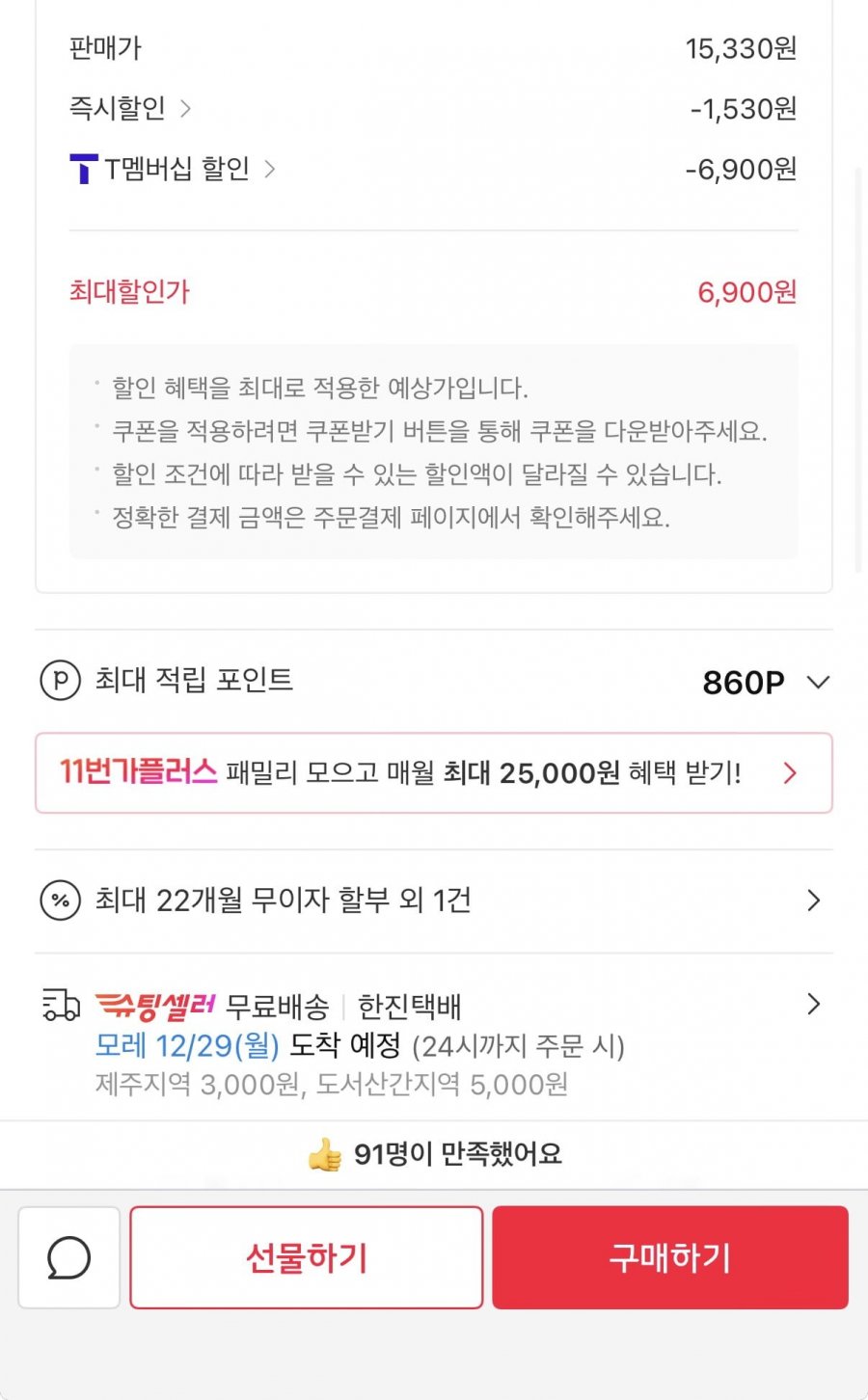Image resolution: width=868 pixels, height=1400 pixels.
Task: Open the seller chat inquiry icon
Action: point(68,1257)
